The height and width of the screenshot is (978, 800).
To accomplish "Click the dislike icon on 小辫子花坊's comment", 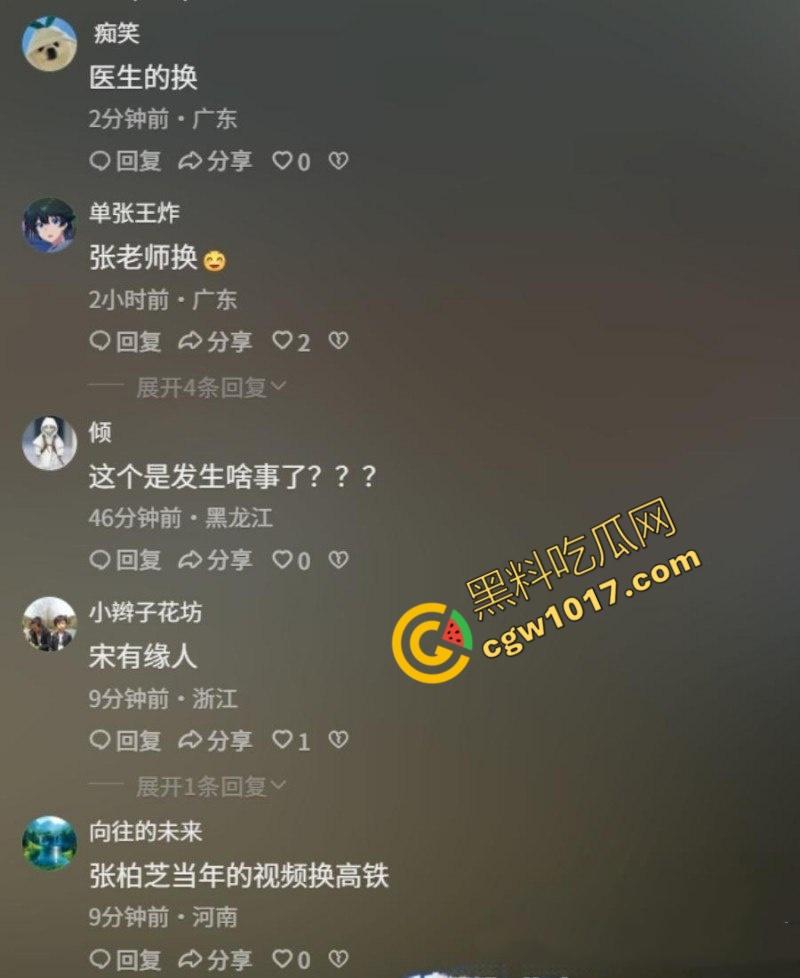I will pyautogui.click(x=337, y=740).
